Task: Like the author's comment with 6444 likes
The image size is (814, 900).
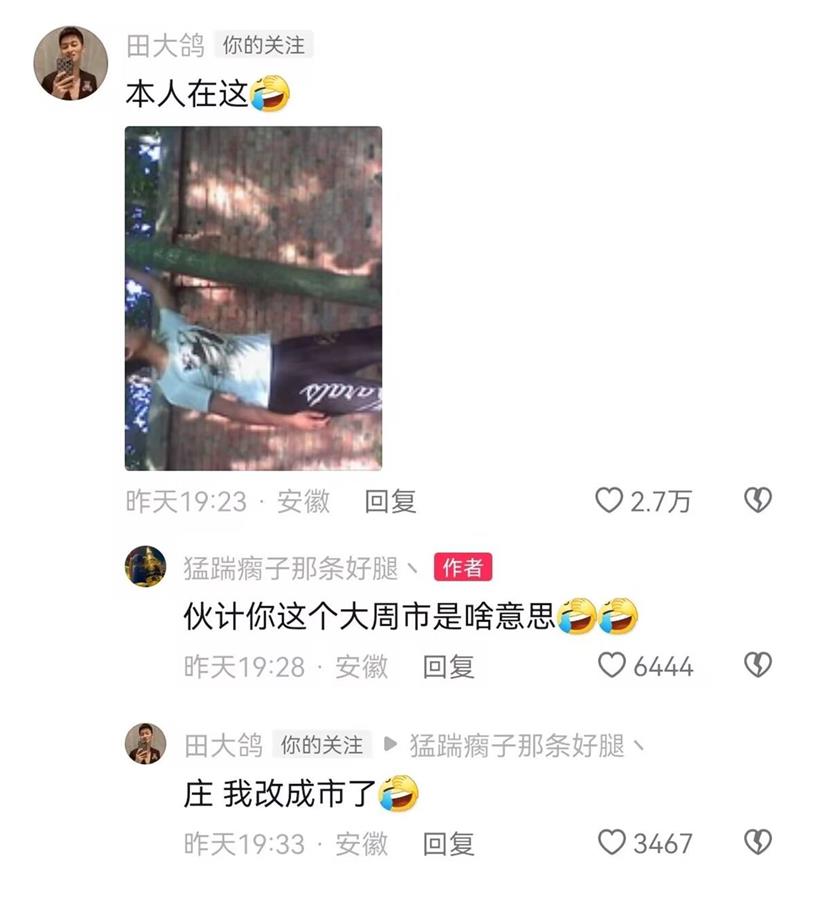Action: [611, 666]
